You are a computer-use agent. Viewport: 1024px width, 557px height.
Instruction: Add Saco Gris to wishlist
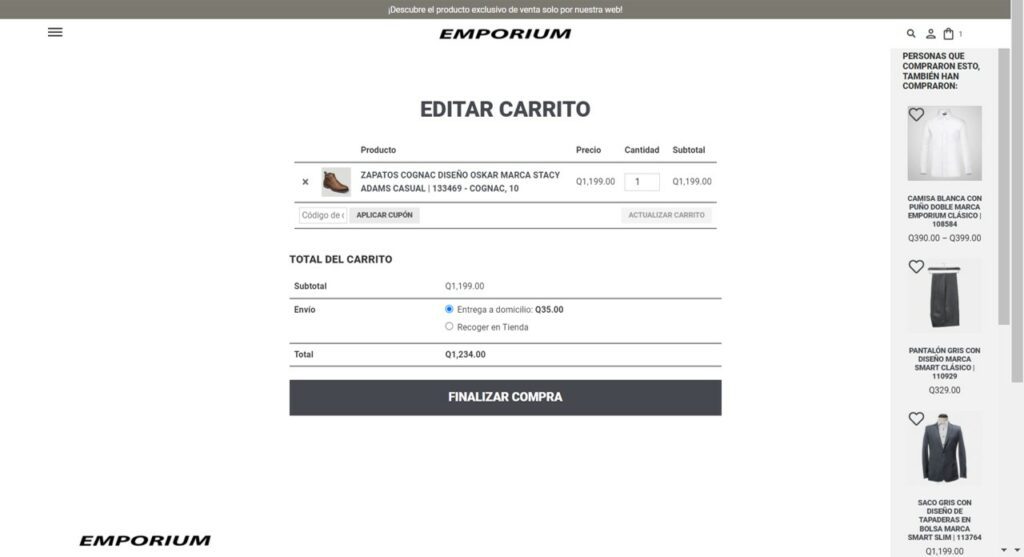point(916,419)
